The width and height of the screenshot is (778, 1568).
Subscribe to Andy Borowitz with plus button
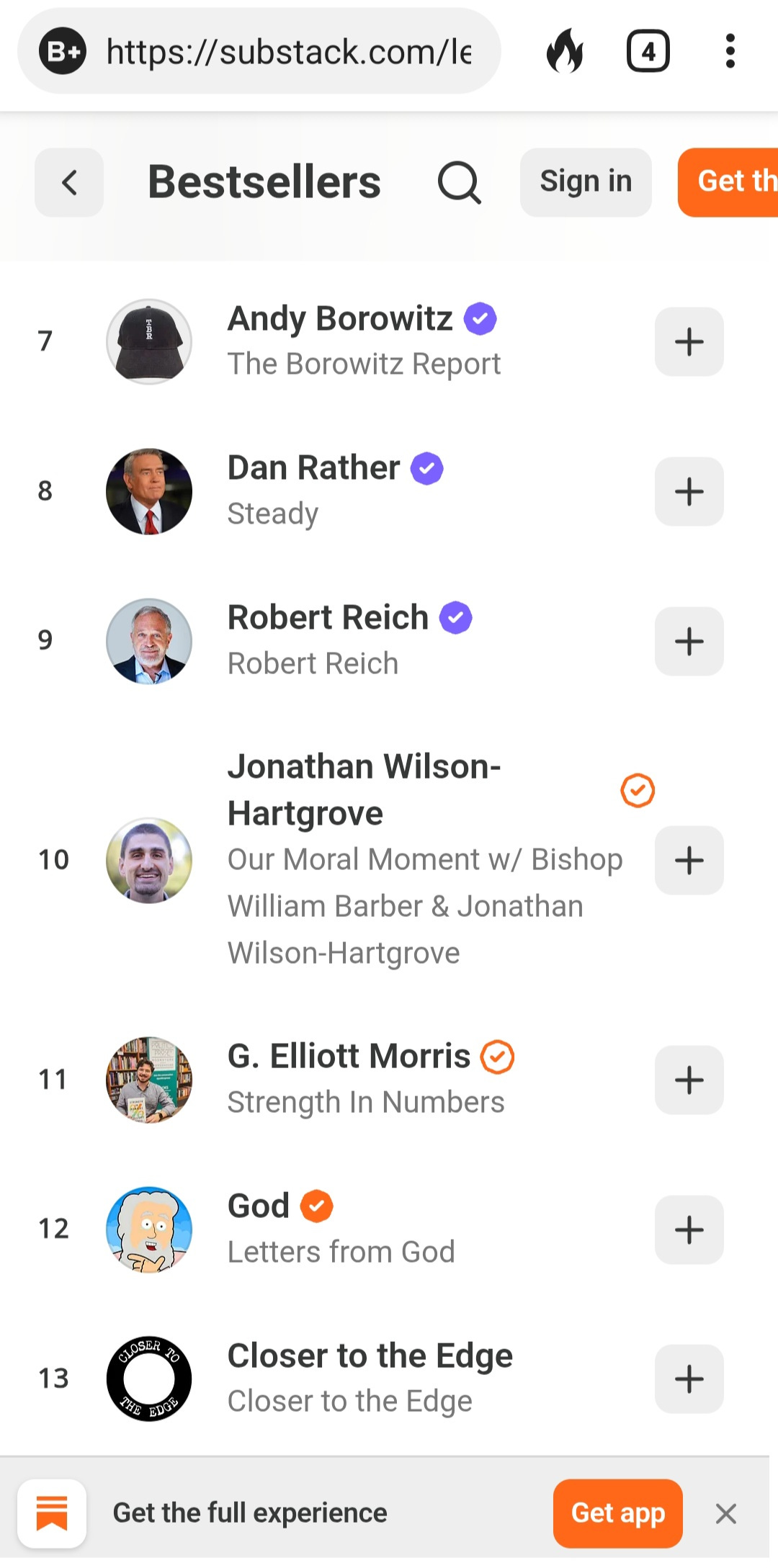(x=689, y=341)
